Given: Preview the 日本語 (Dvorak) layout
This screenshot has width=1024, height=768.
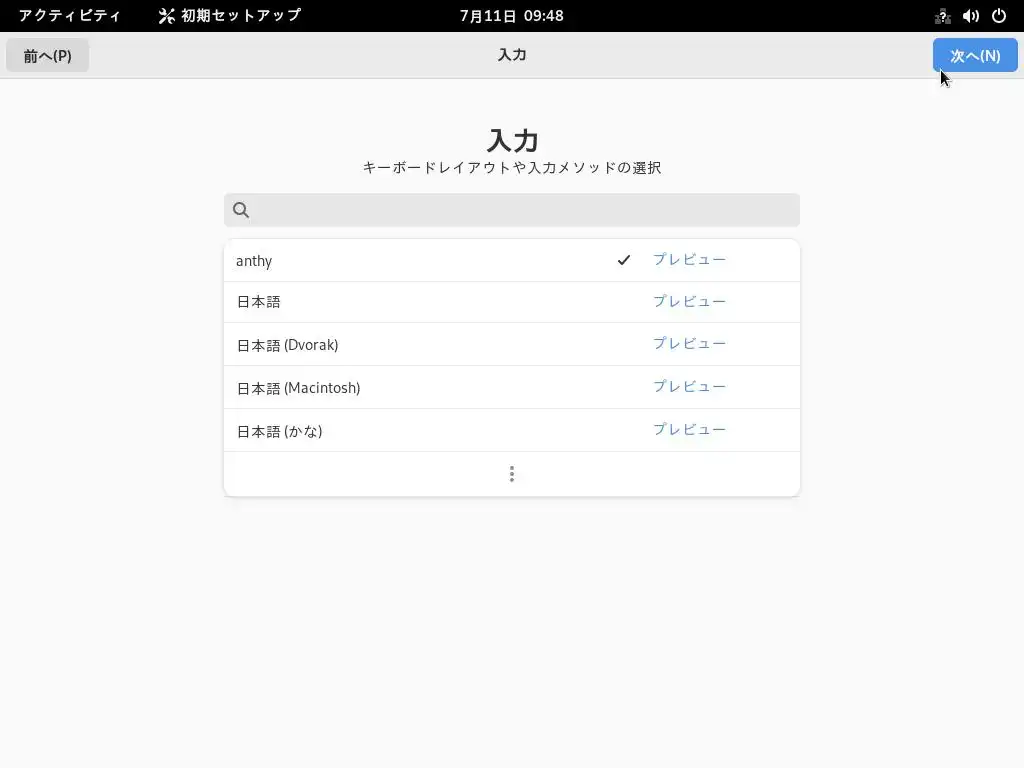Looking at the screenshot, I should point(689,344).
